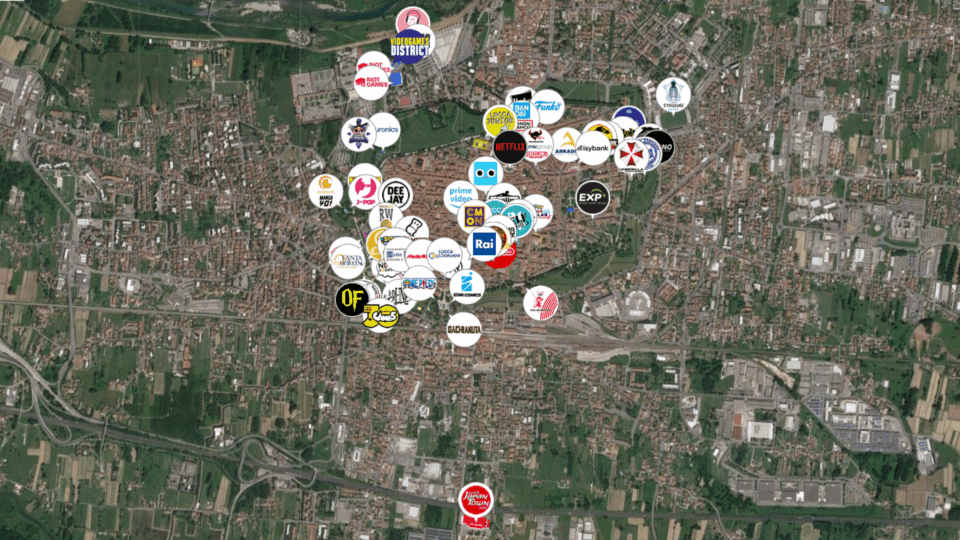The height and width of the screenshot is (540, 960).
Task: Tap the Dee Jay pin
Action: coord(396,193)
